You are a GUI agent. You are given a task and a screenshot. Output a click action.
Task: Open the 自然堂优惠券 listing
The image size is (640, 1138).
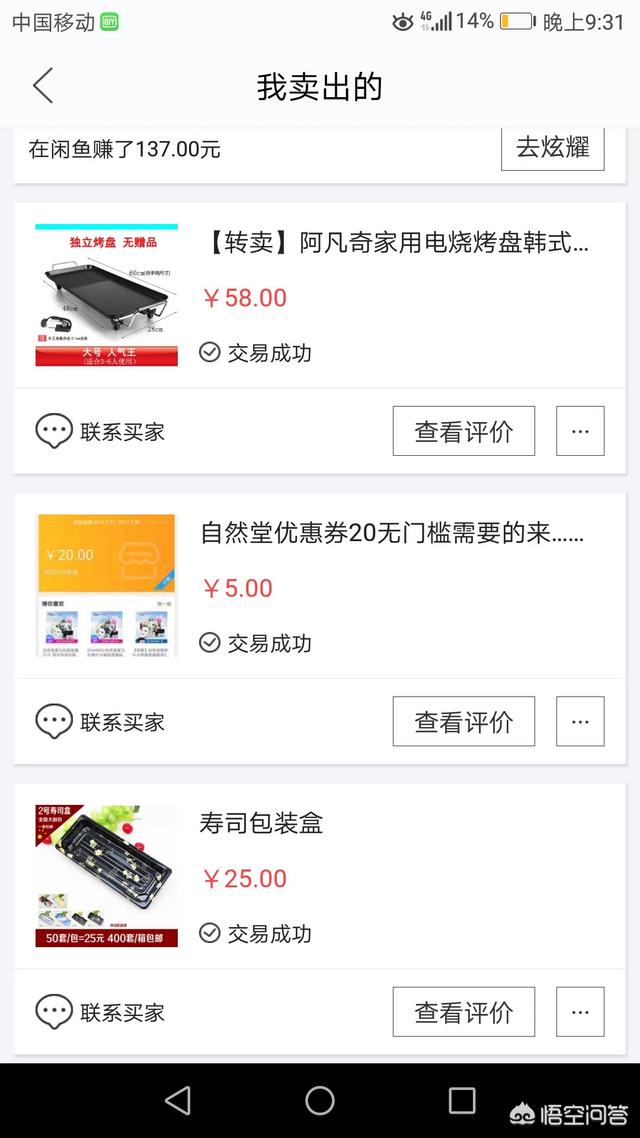pyautogui.click(x=392, y=533)
